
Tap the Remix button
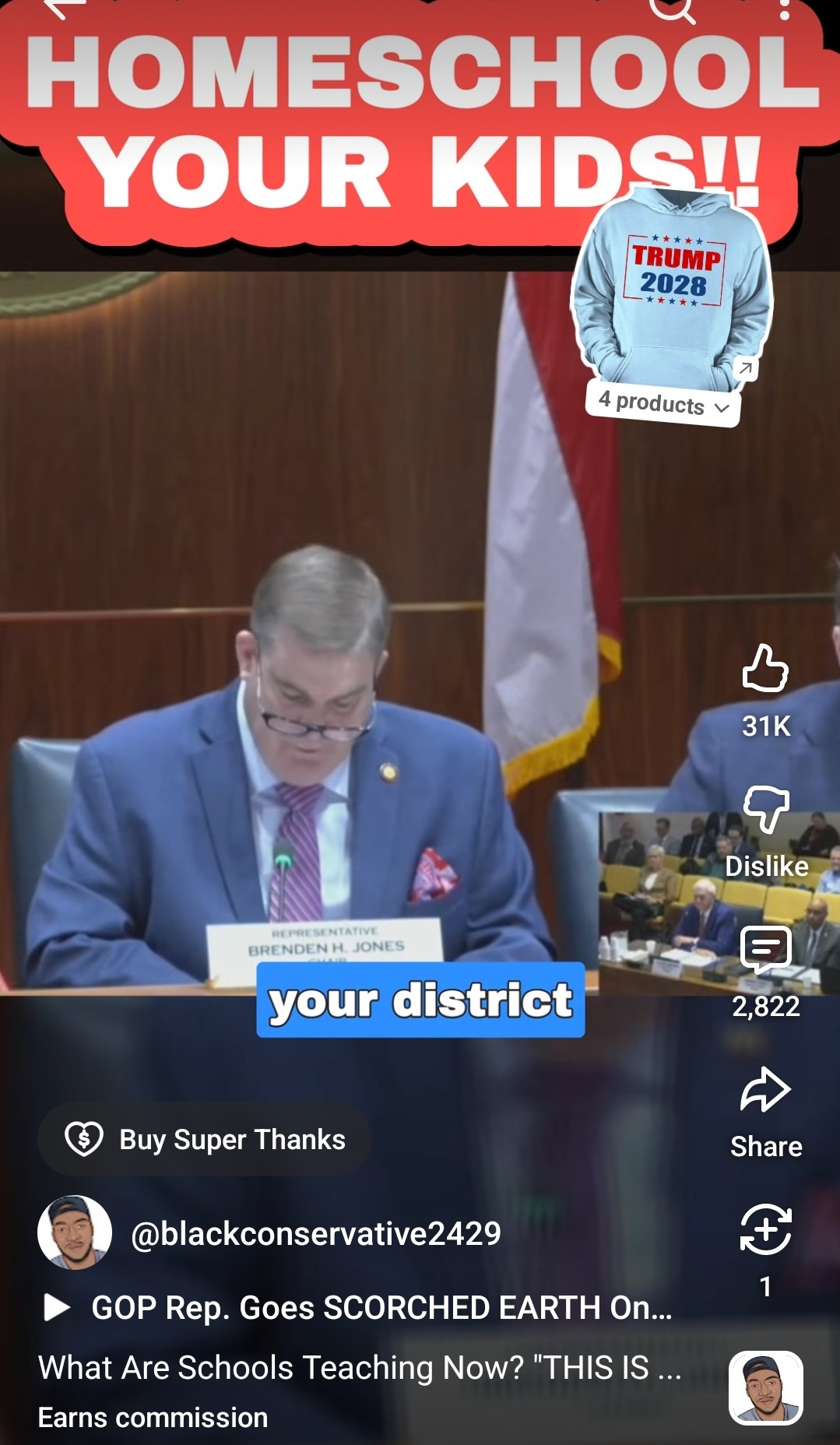tap(765, 1229)
